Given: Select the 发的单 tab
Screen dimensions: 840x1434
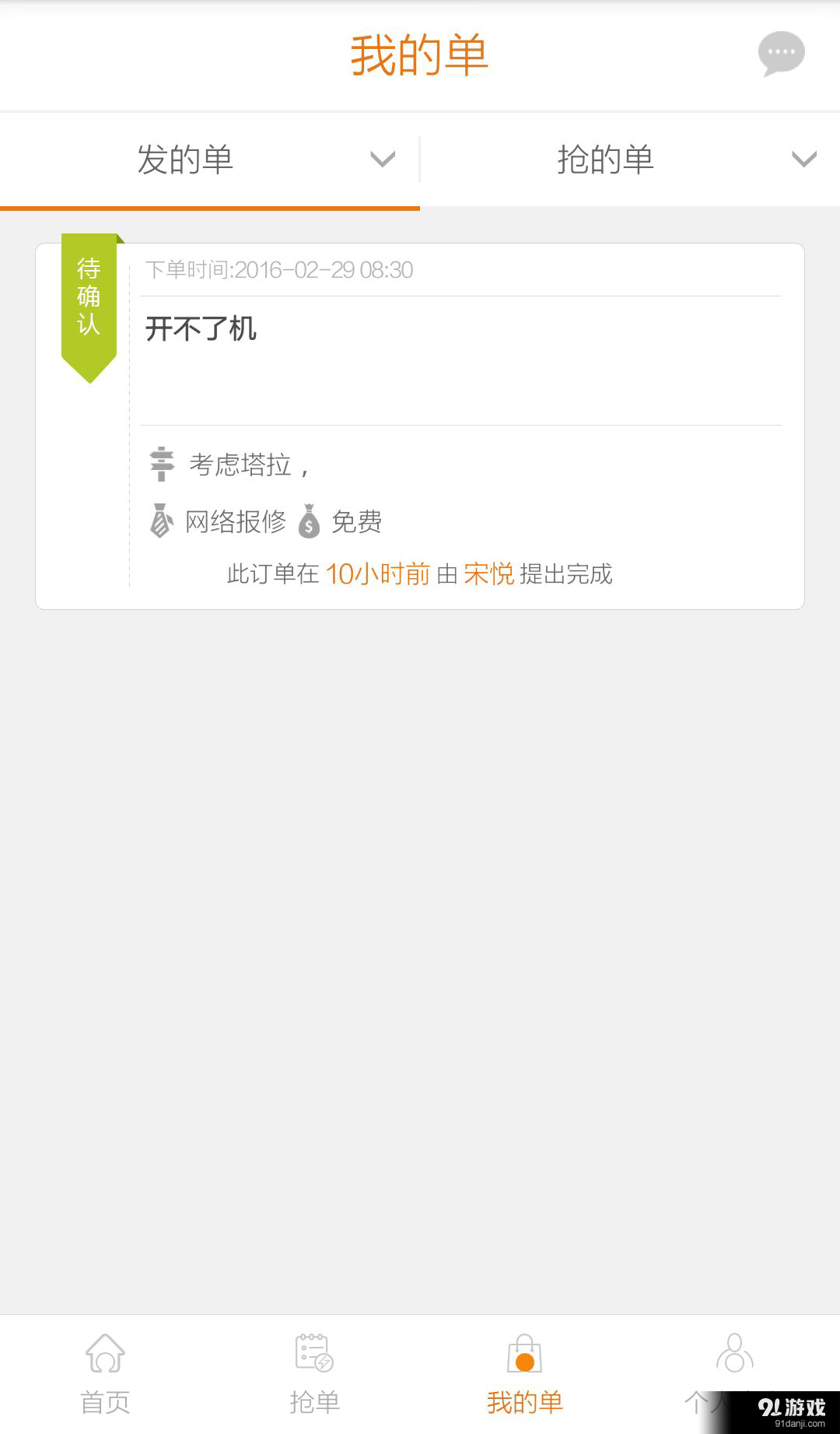Looking at the screenshot, I should point(185,160).
